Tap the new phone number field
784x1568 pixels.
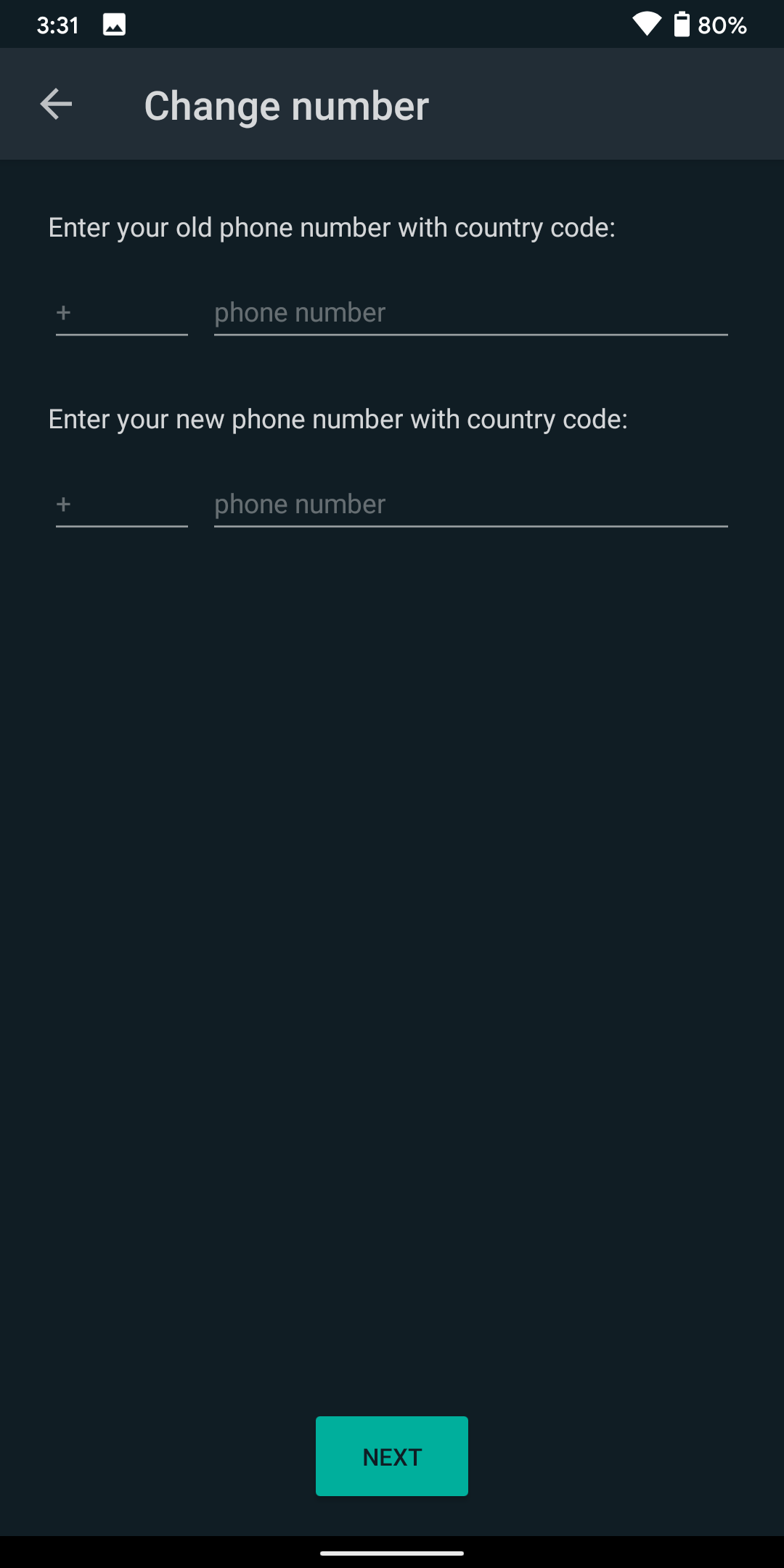click(x=470, y=505)
